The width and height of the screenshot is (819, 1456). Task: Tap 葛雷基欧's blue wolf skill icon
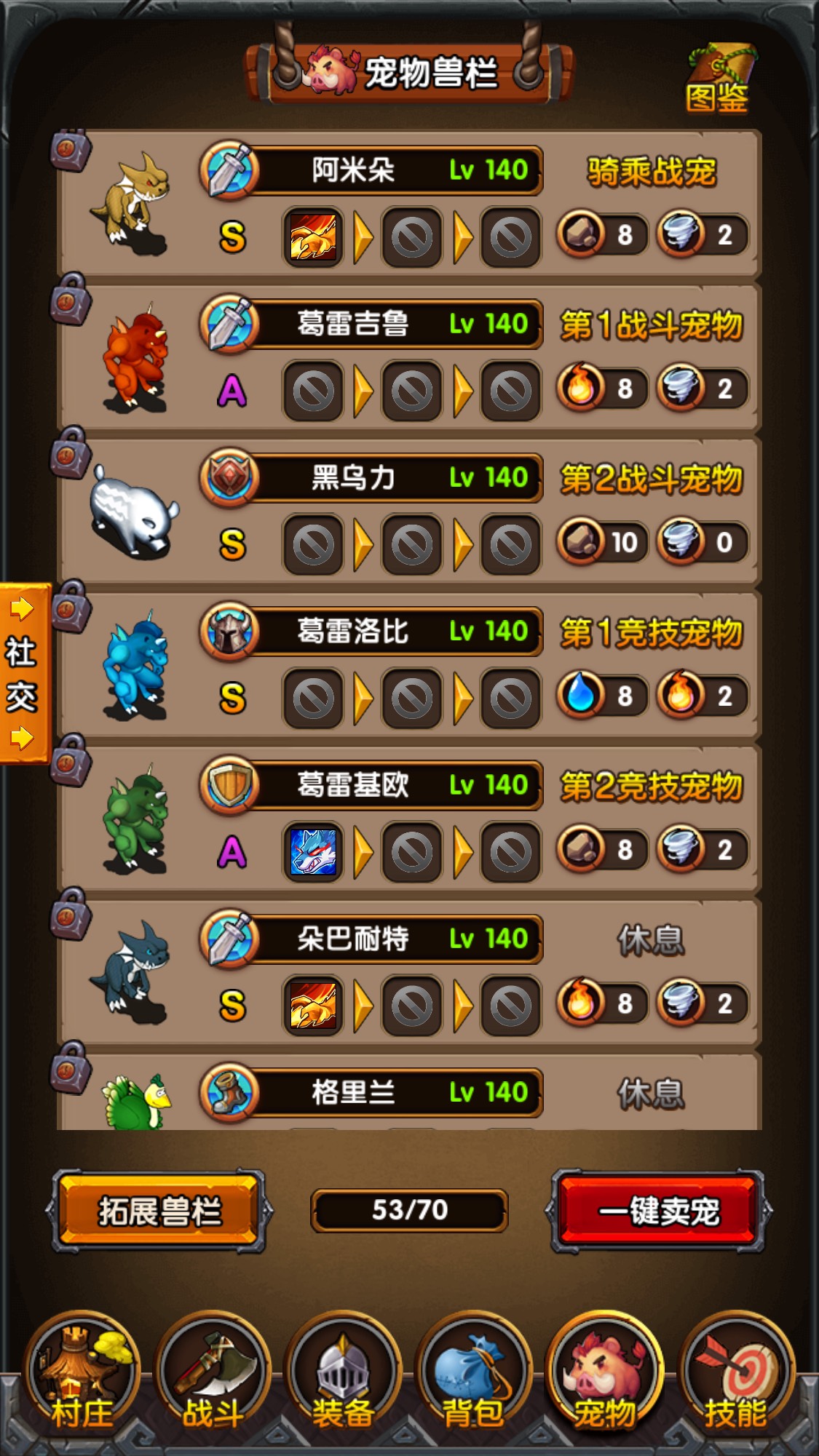[313, 851]
